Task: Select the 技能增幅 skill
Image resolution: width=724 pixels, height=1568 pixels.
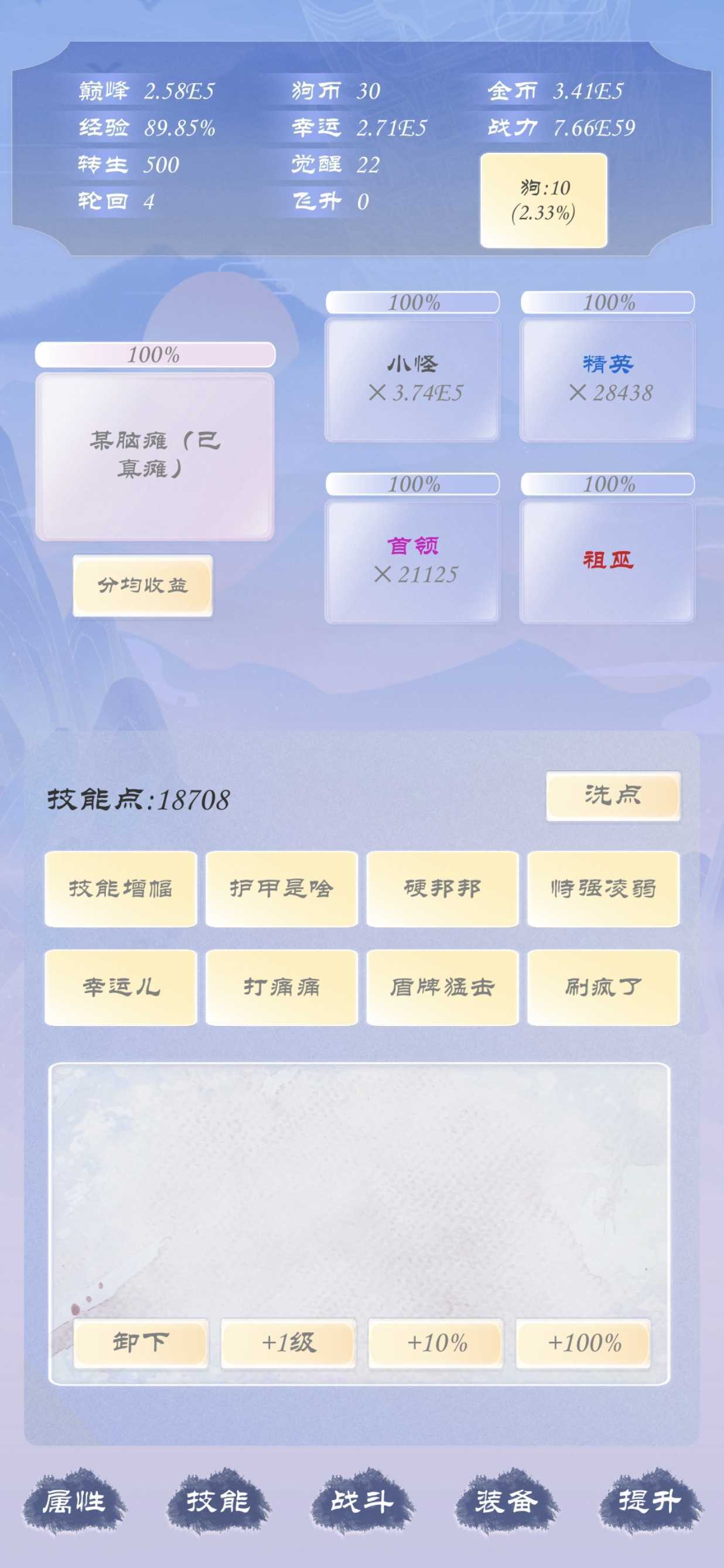Action: 121,889
